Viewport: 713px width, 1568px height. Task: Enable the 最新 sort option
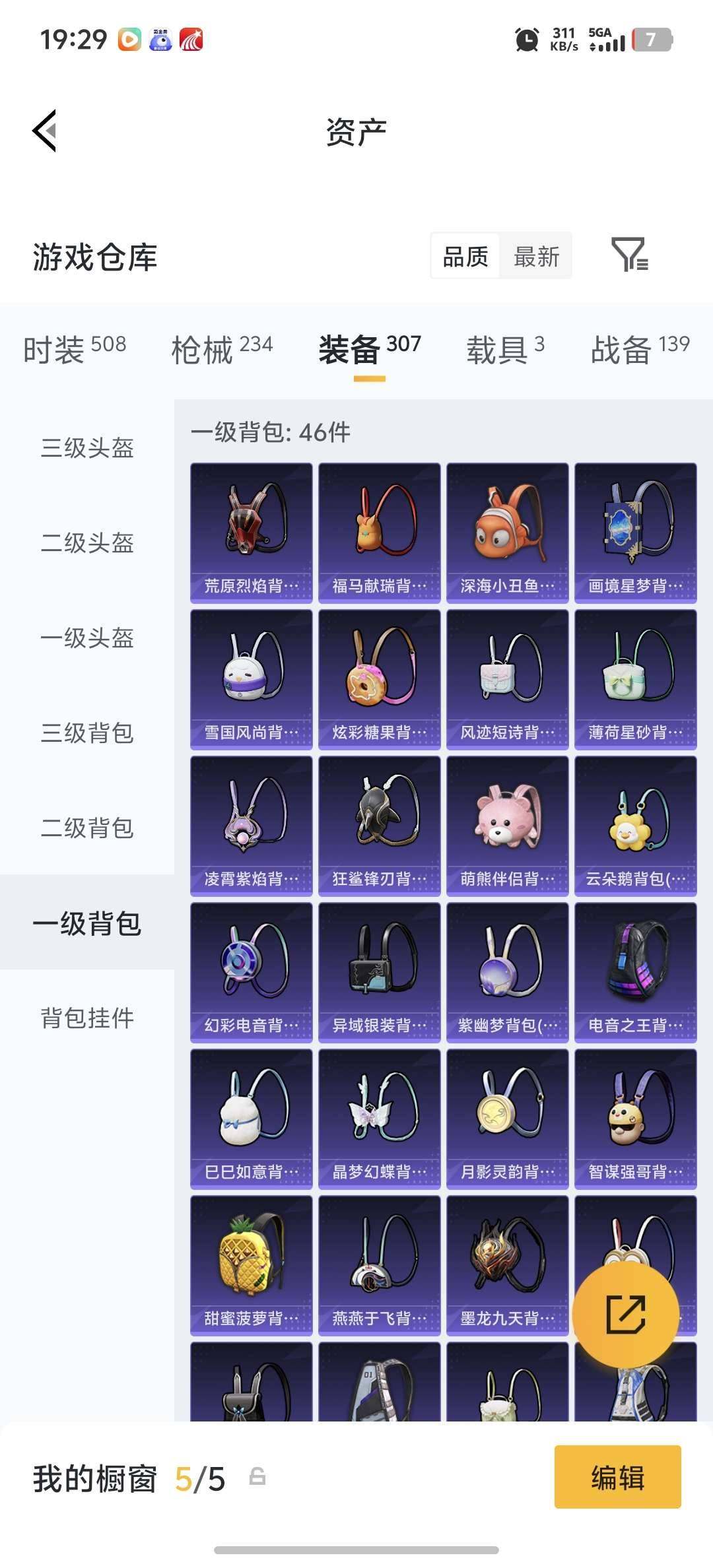pos(536,256)
